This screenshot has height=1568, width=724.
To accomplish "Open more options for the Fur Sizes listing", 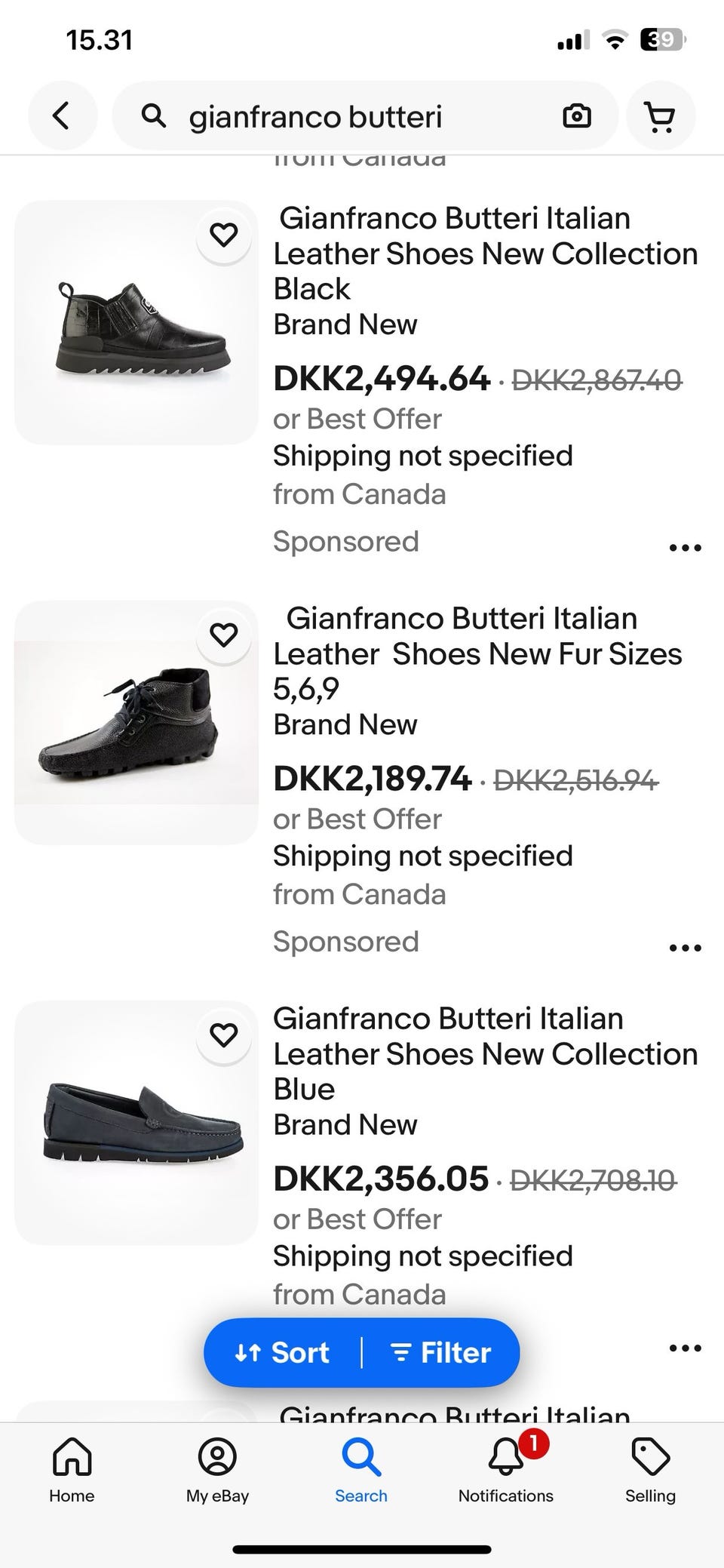I will click(x=685, y=948).
